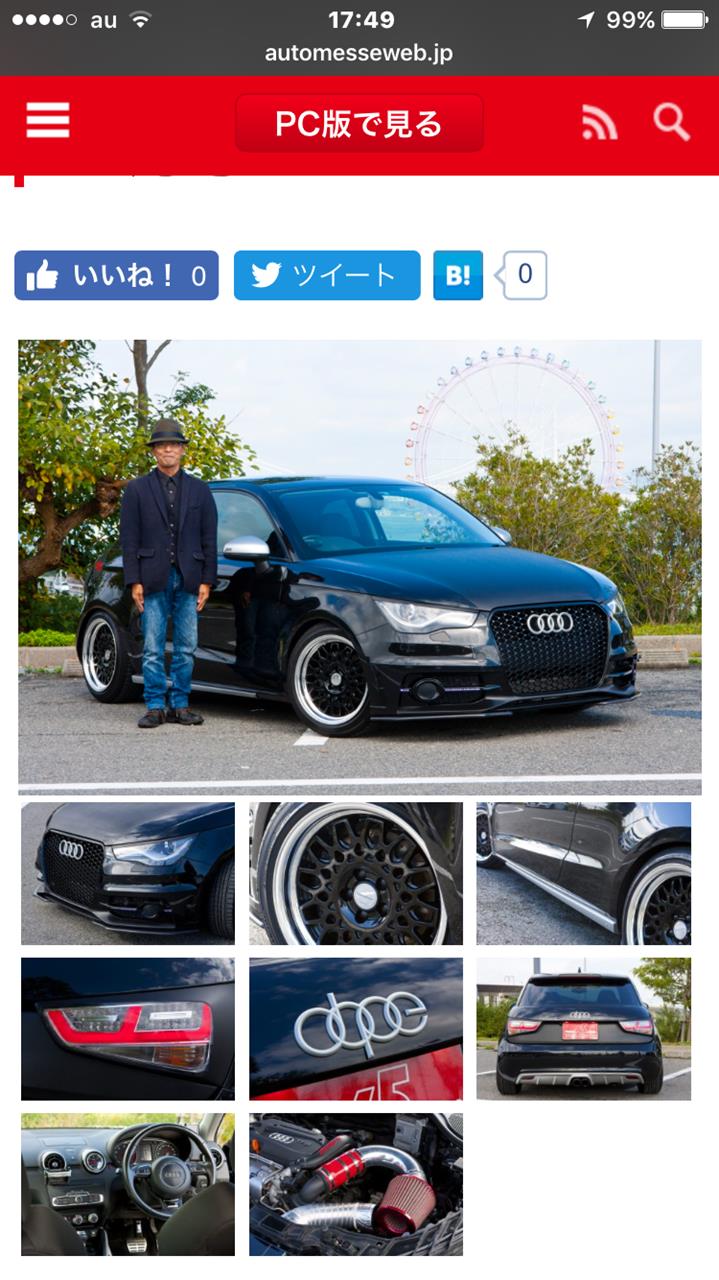Tap the PC版で見る button
Viewport: 719px width, 1280px height.
click(359, 124)
